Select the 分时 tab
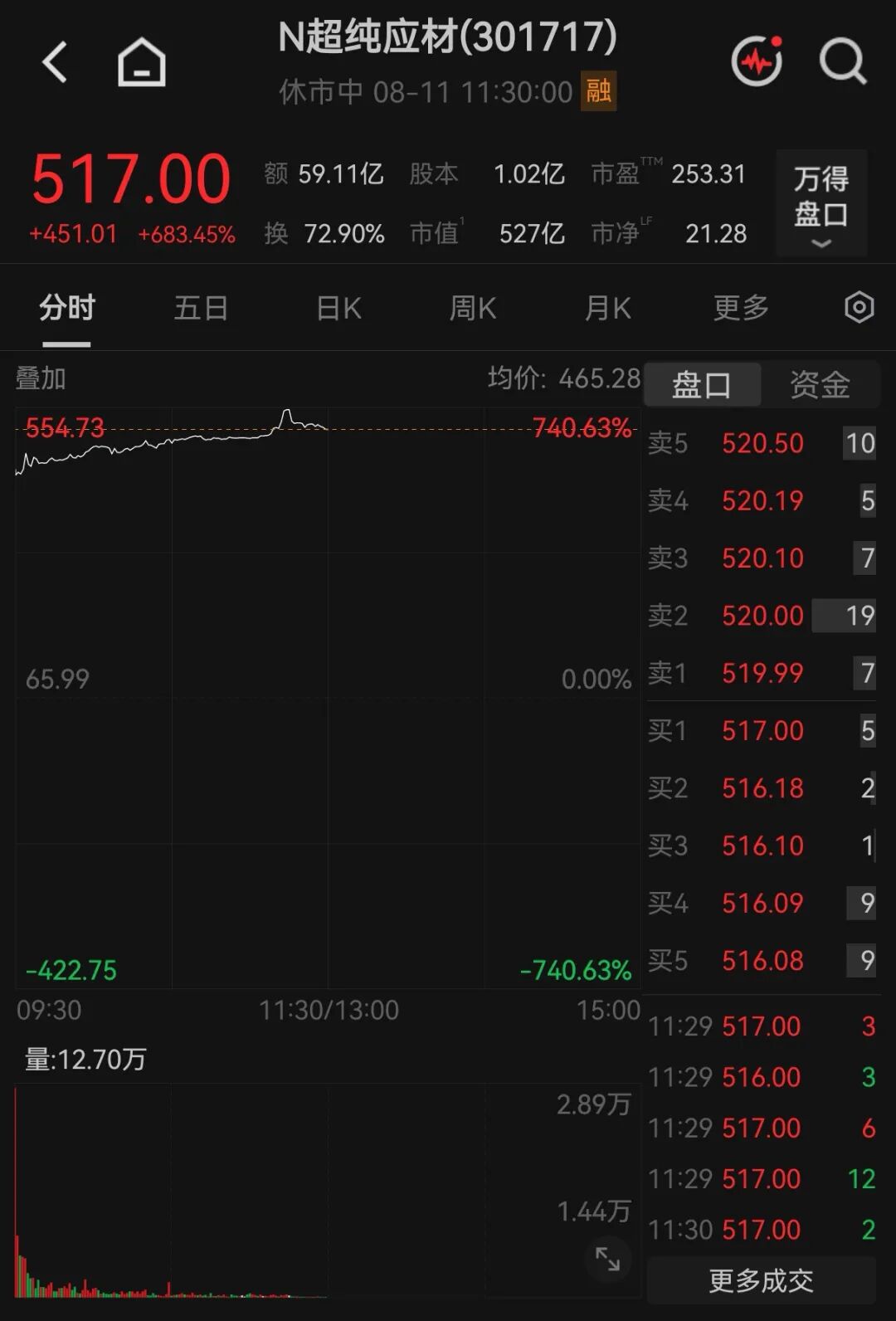 [x=67, y=308]
